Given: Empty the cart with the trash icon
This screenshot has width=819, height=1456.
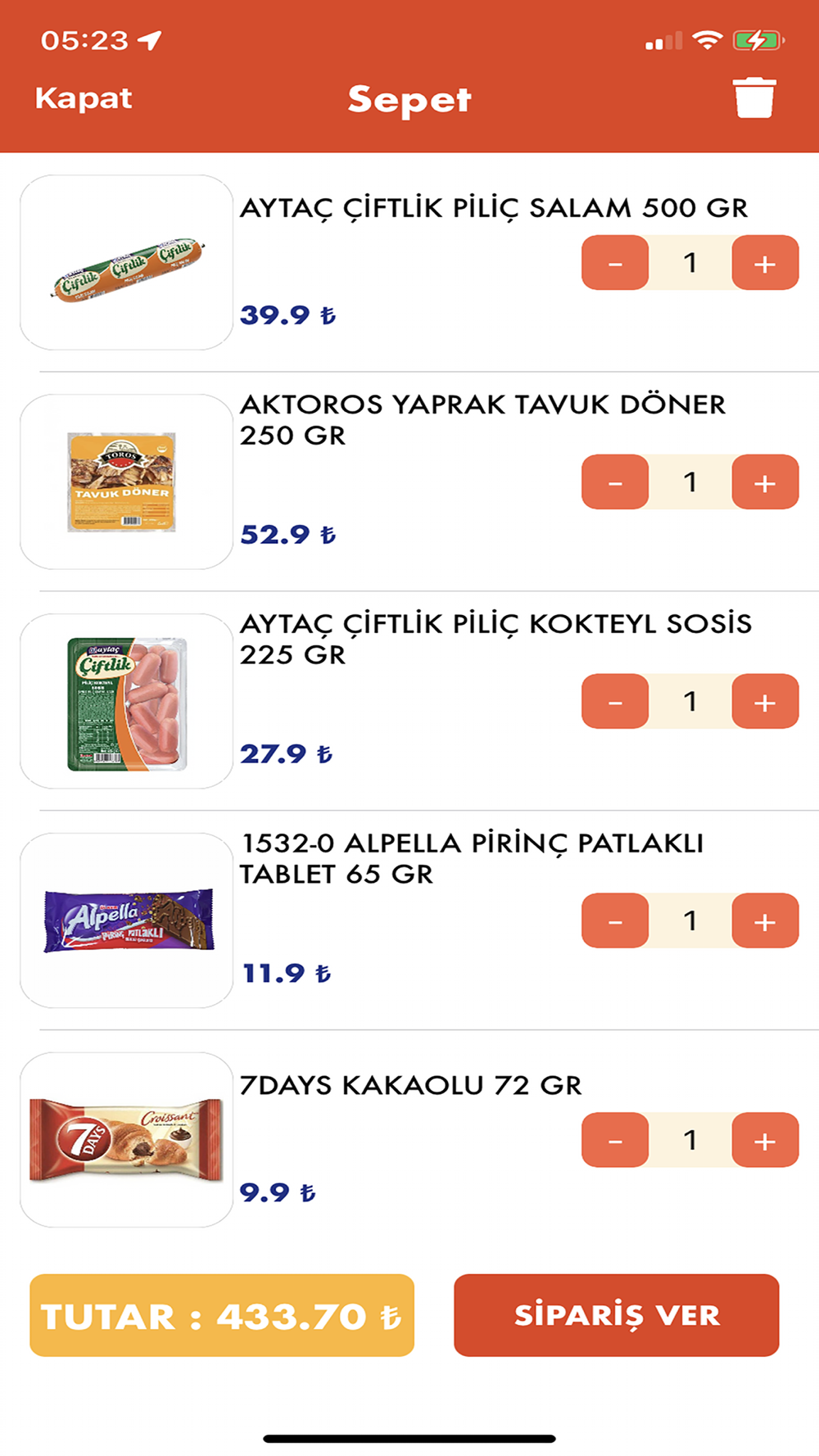Looking at the screenshot, I should point(753,99).
